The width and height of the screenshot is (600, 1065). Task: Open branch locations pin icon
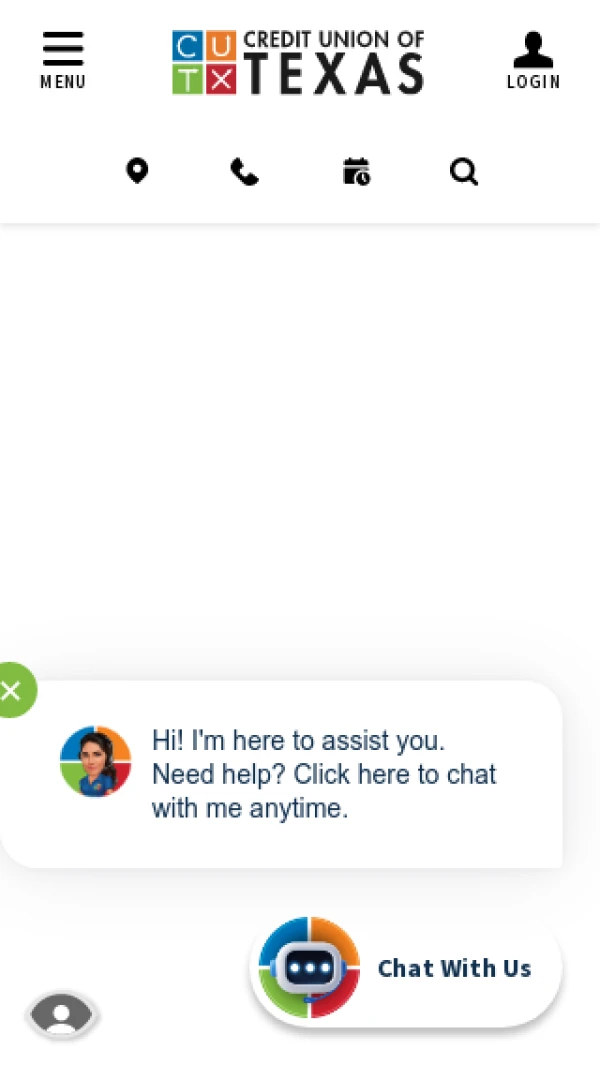click(137, 171)
